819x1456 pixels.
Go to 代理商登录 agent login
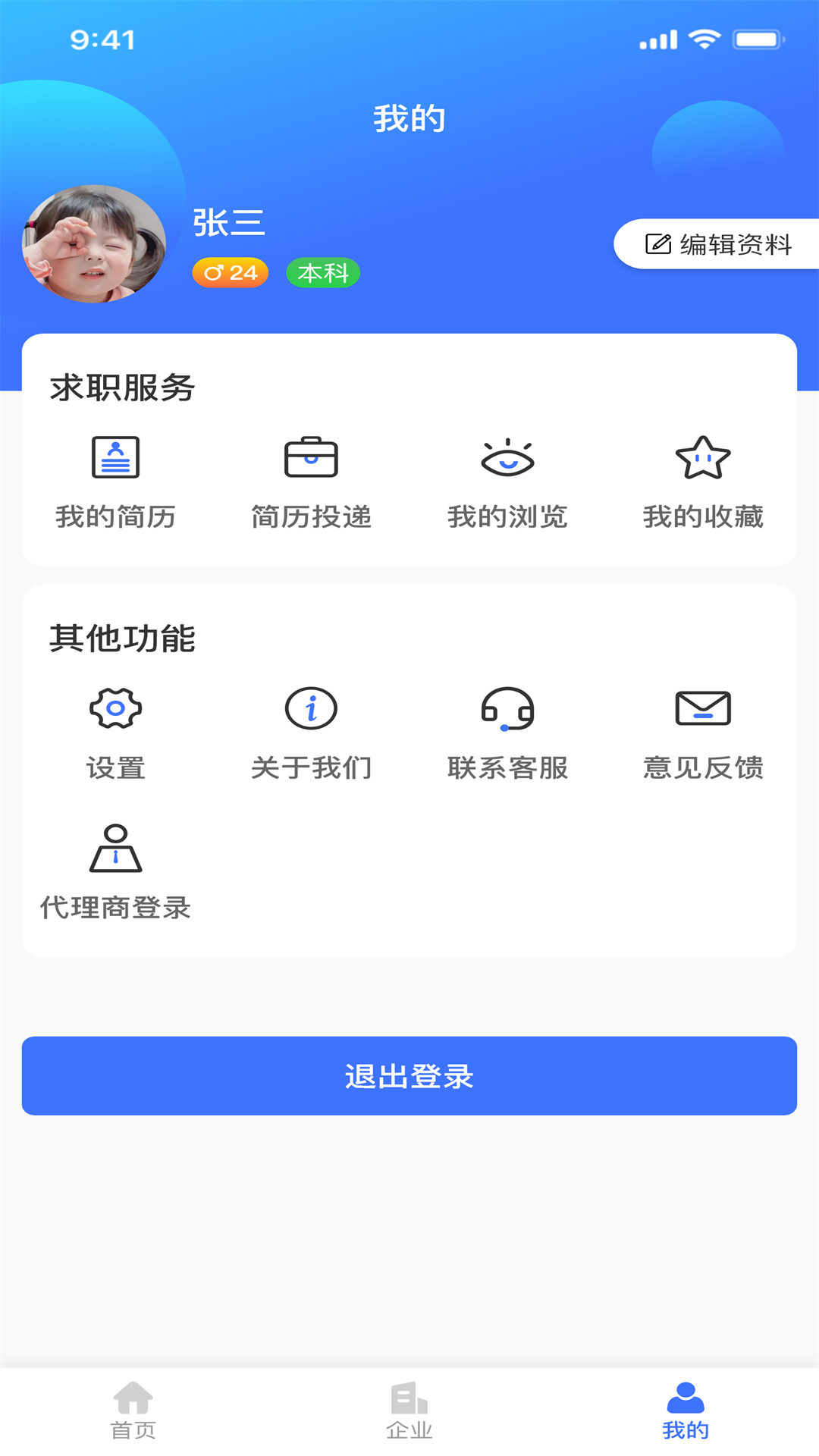(x=115, y=872)
